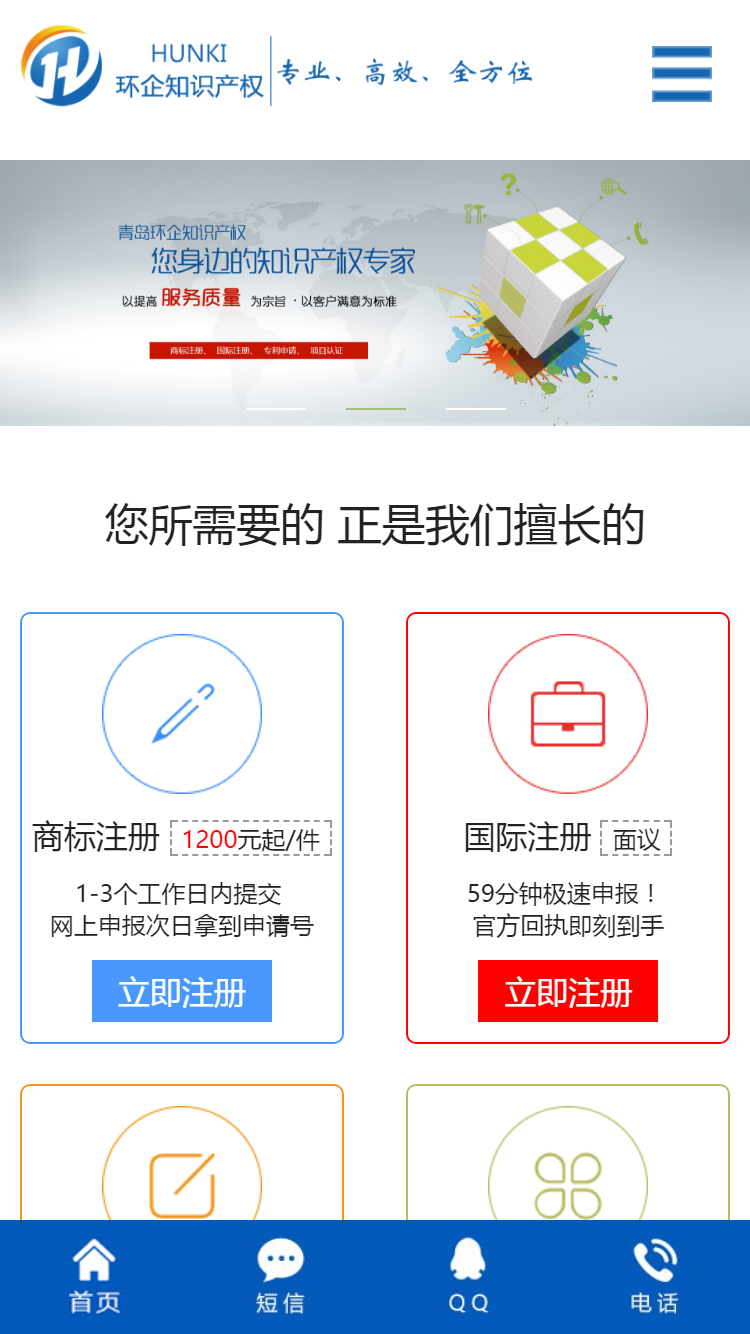Click the HUNKI circular logo
Image resolution: width=750 pixels, height=1334 pixels.
63,70
